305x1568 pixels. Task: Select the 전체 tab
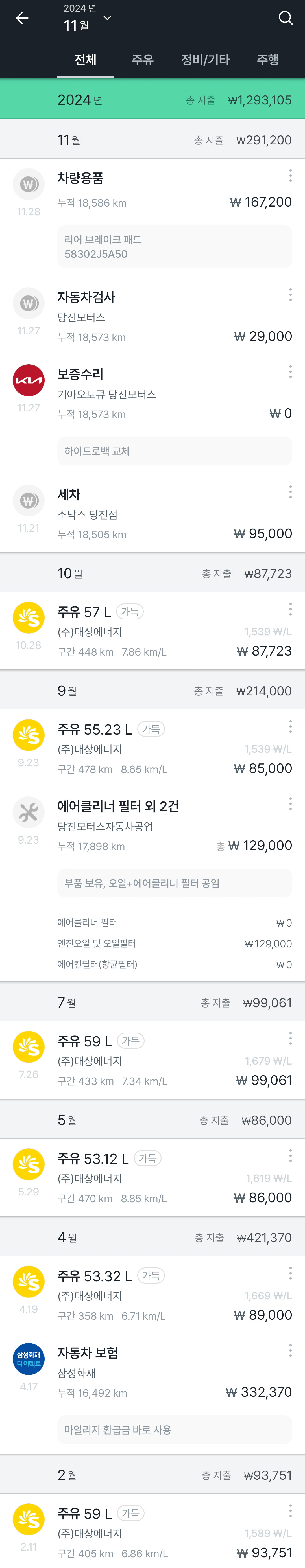(x=85, y=60)
